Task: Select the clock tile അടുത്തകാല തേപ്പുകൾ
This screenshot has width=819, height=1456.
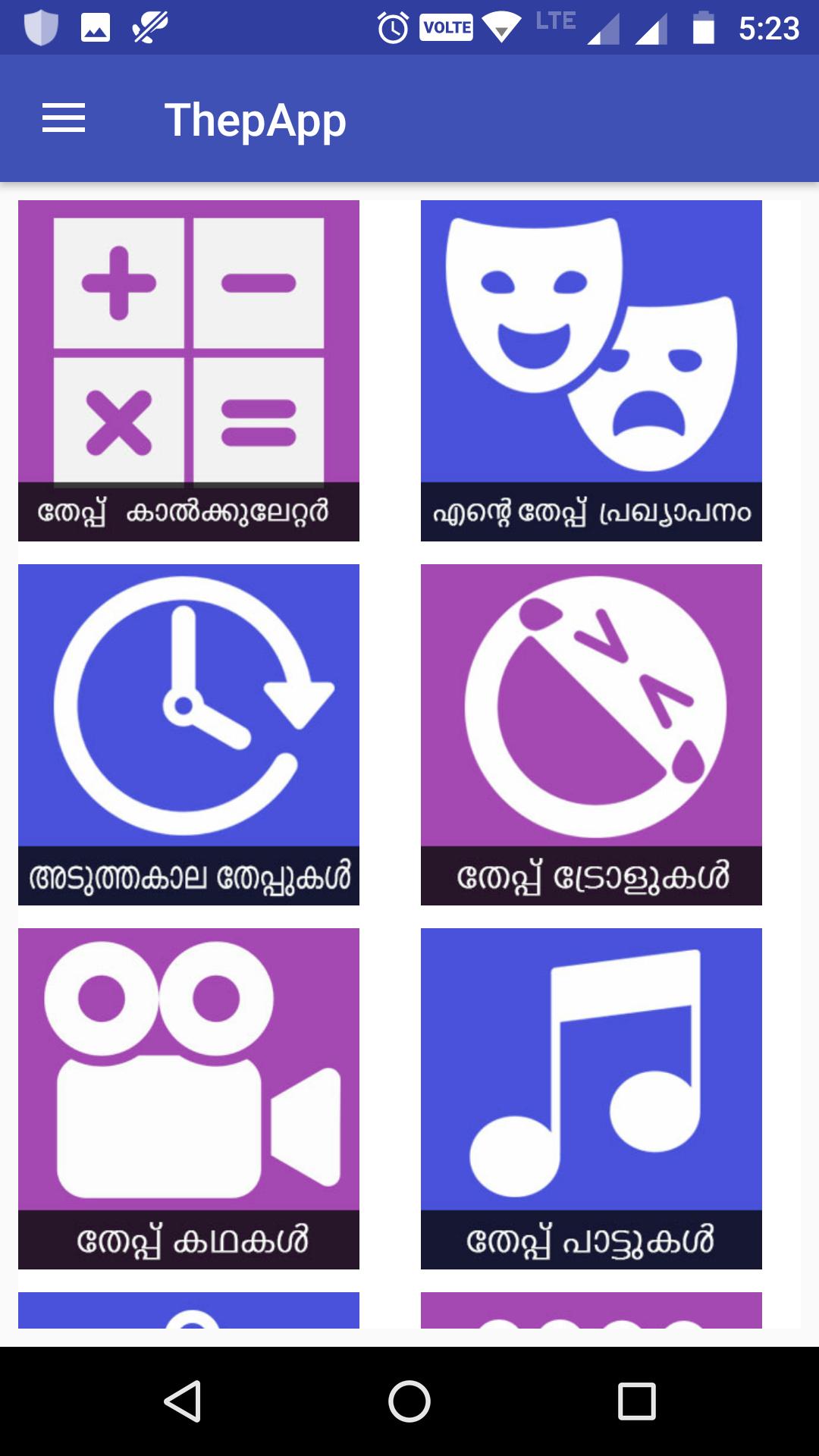Action: tap(189, 734)
